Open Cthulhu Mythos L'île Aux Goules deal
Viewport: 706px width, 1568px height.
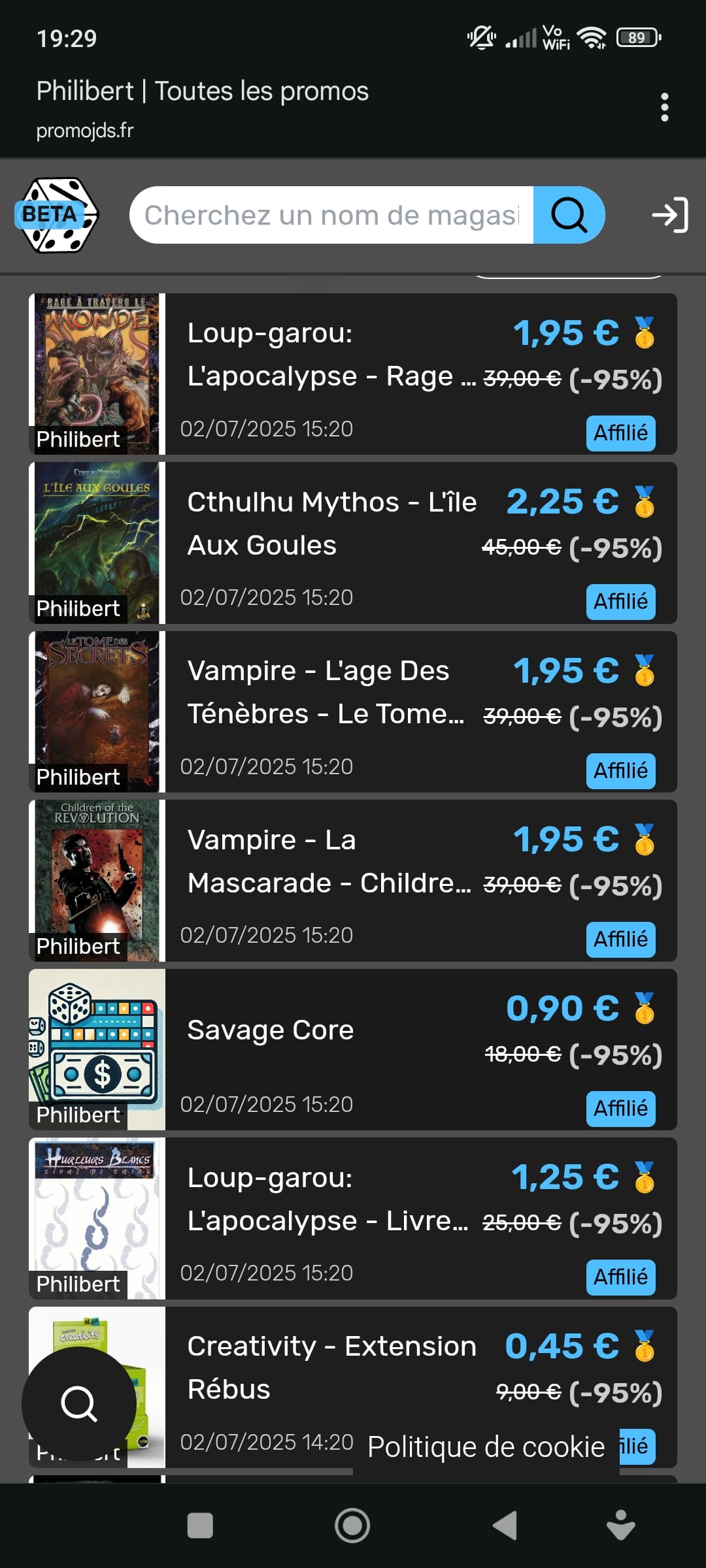point(327,524)
